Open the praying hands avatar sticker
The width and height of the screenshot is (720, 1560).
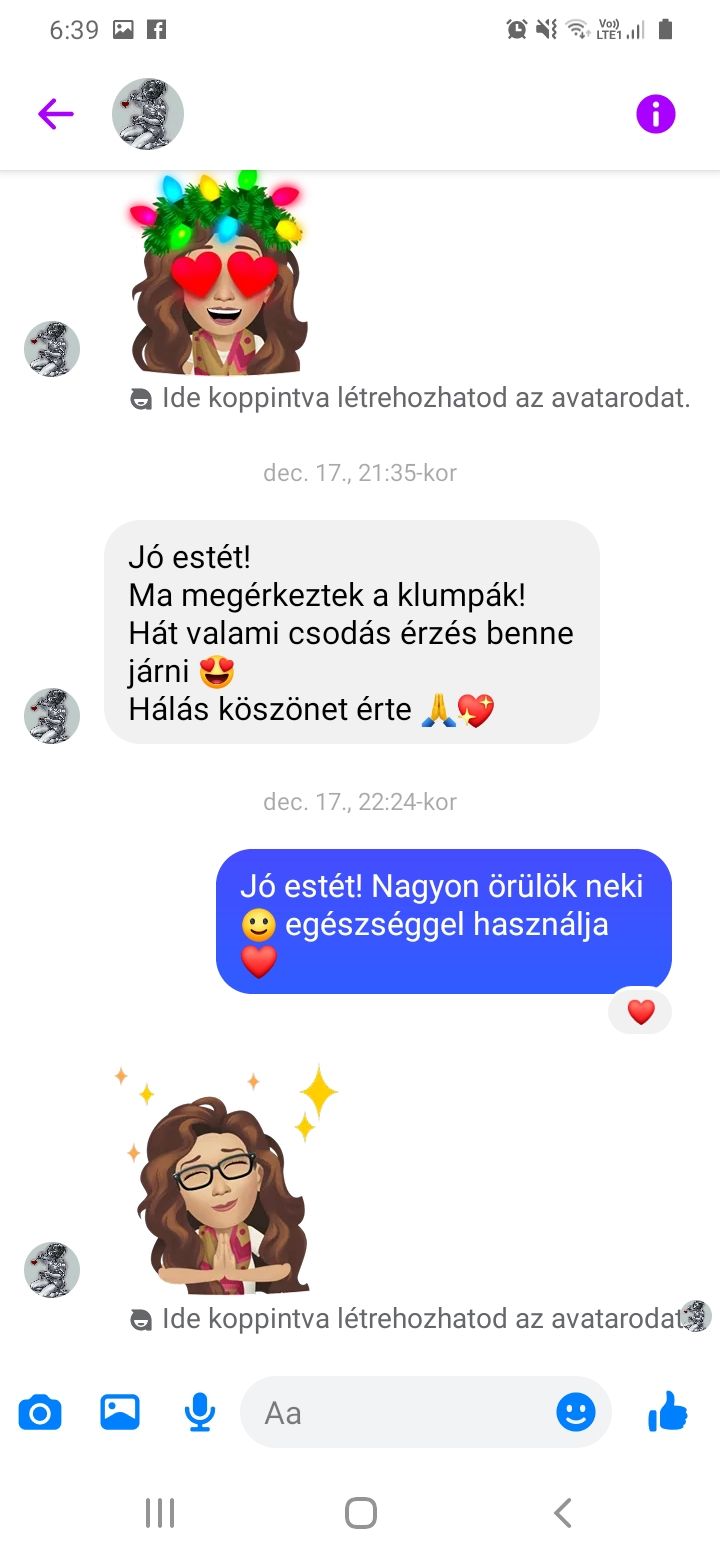(x=225, y=1185)
